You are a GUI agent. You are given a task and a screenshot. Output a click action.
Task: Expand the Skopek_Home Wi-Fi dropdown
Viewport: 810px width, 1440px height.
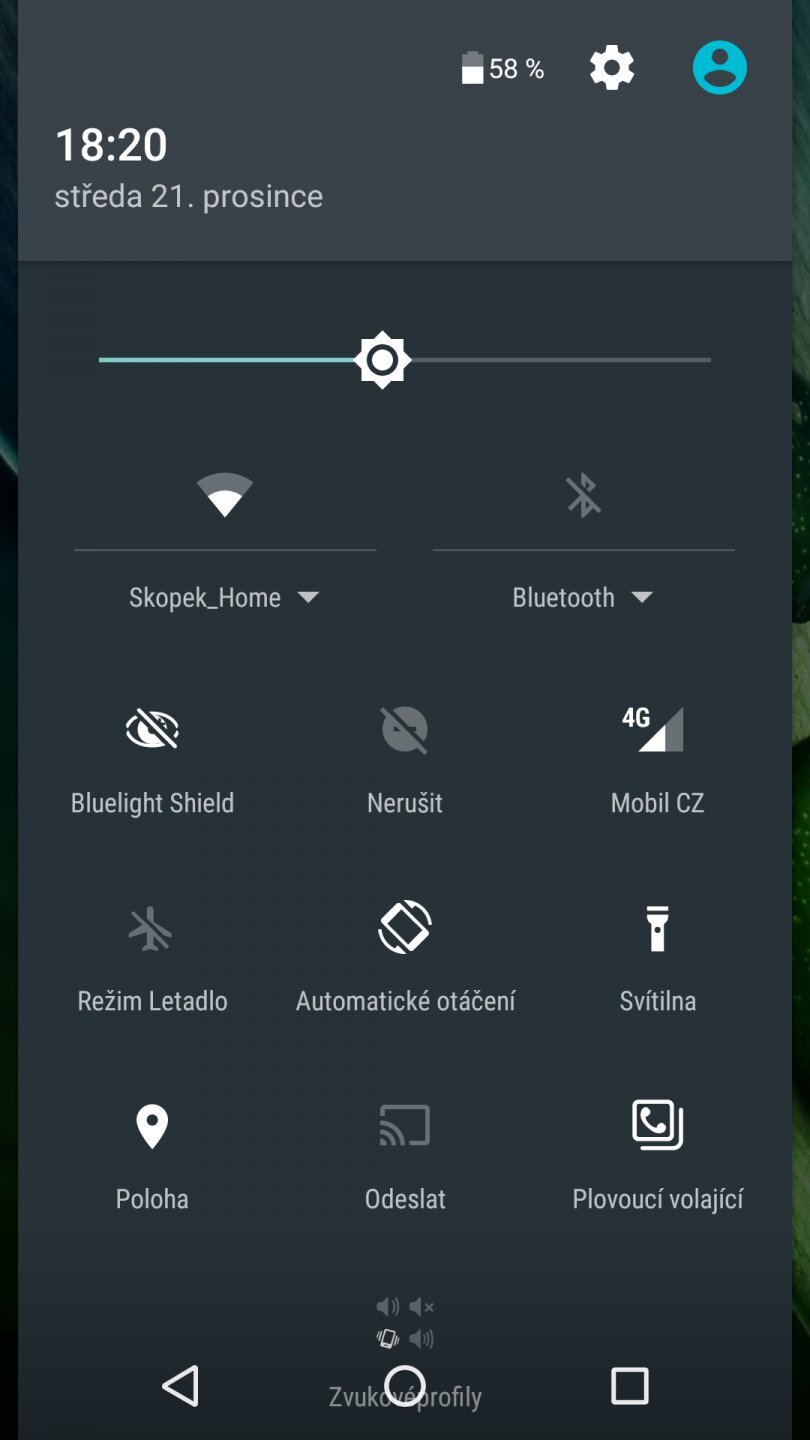pos(309,597)
